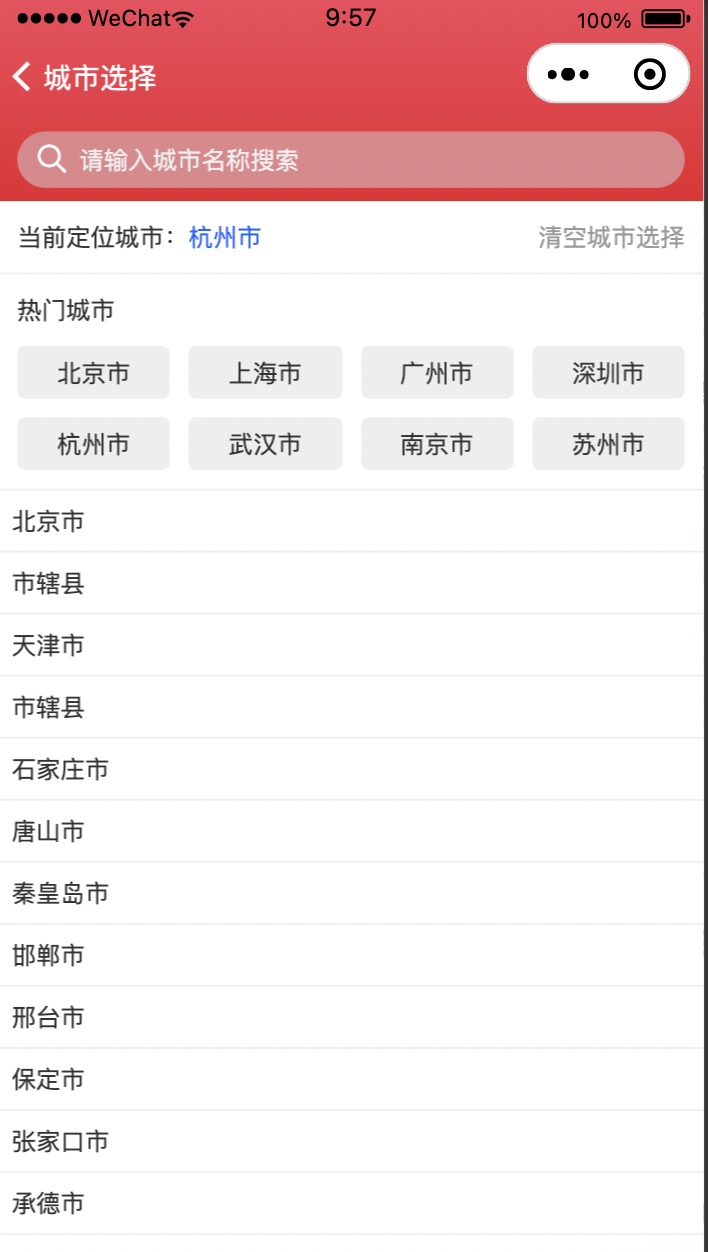708x1252 pixels.
Task: Choose the 武汉市 hot city chip
Action: (265, 444)
